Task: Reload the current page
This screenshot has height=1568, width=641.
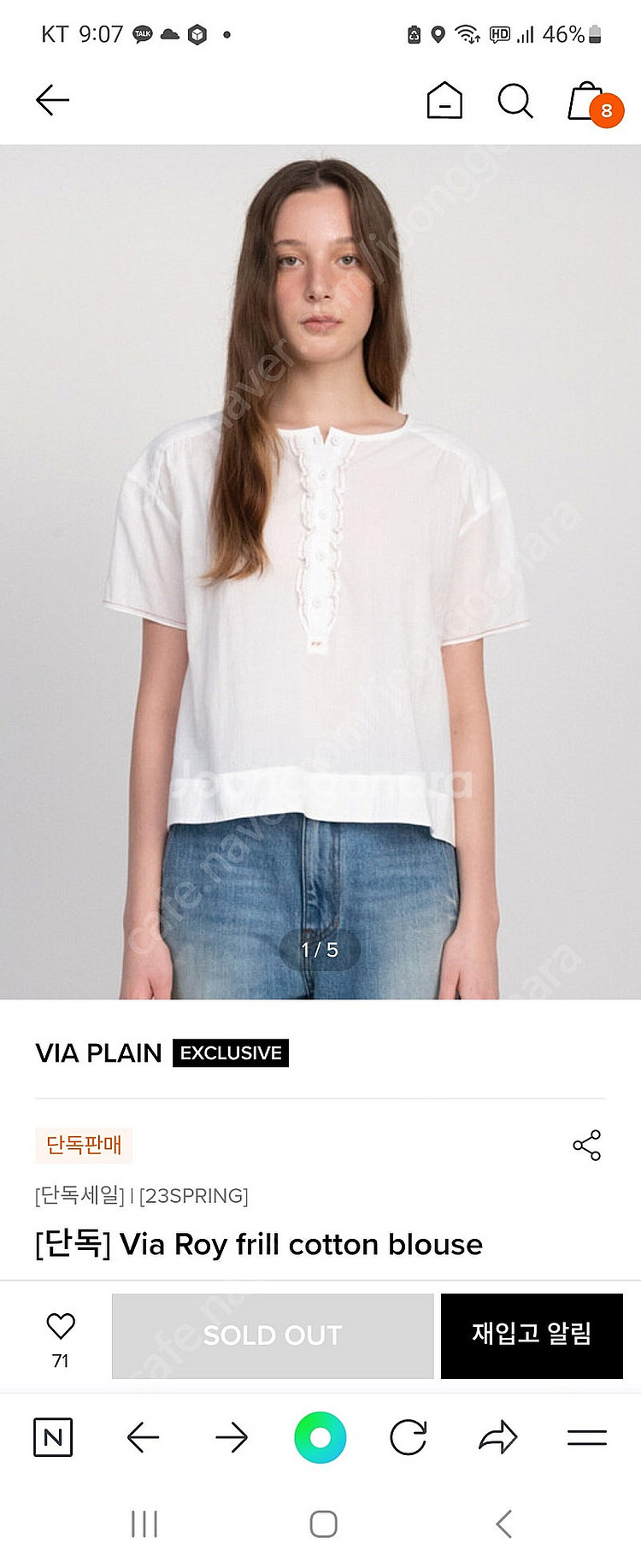Action: 409,1437
